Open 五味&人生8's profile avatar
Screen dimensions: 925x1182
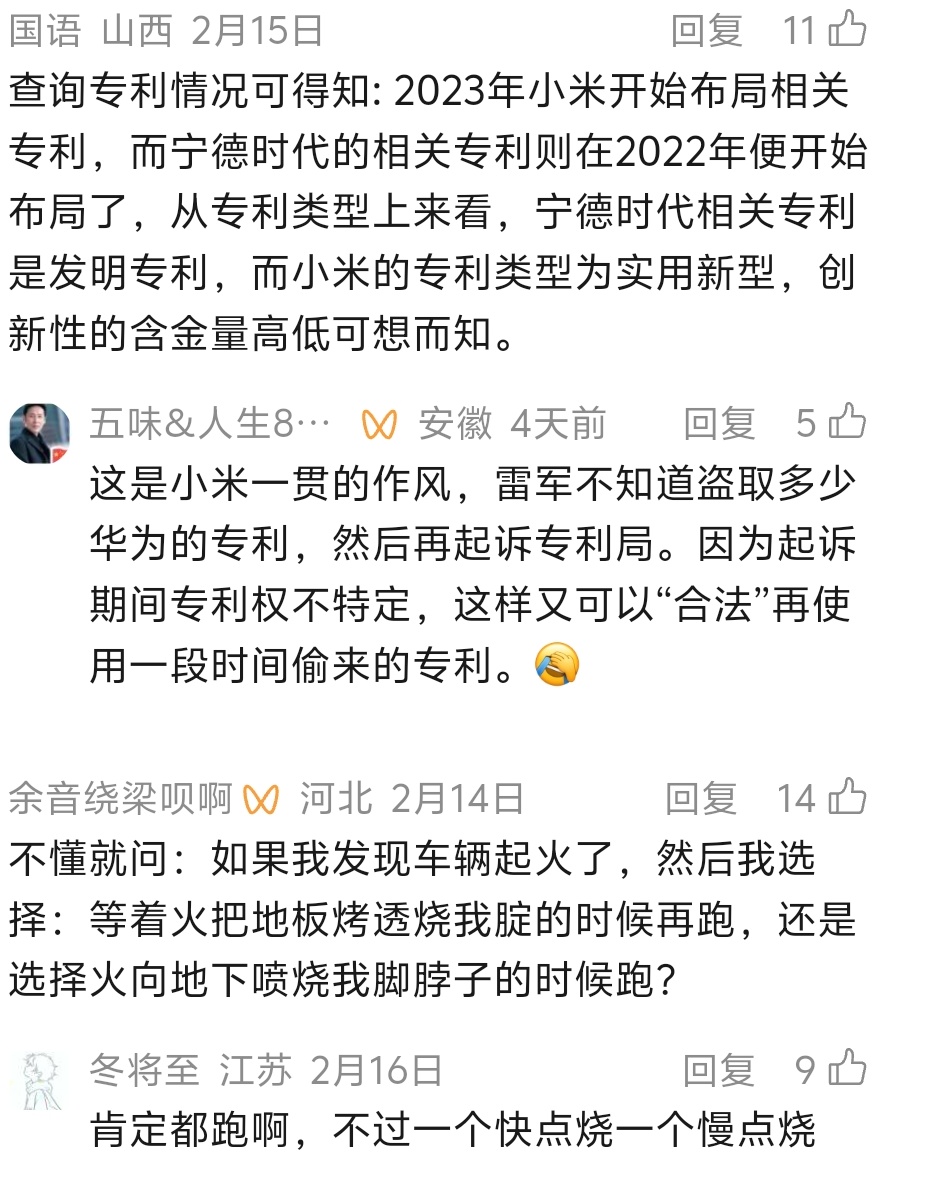click(40, 433)
